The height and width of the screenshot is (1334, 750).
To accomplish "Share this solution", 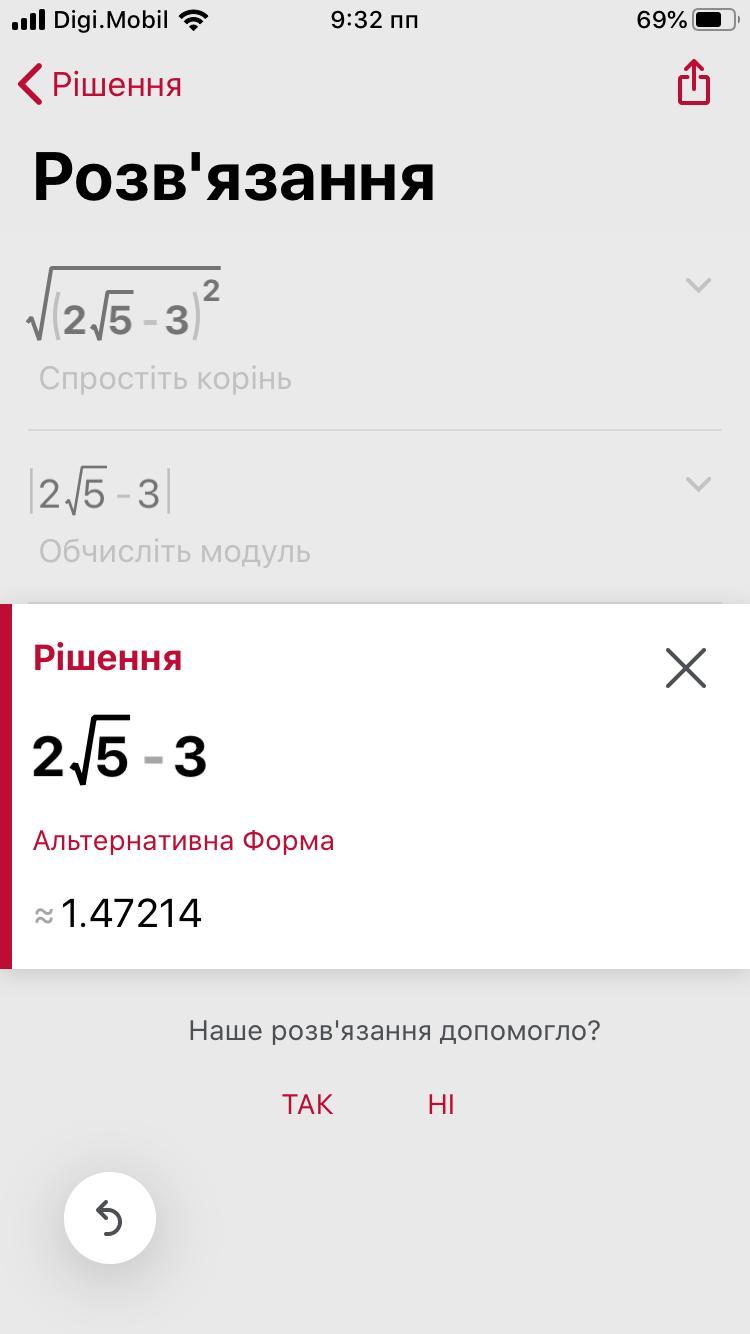I will 693,82.
